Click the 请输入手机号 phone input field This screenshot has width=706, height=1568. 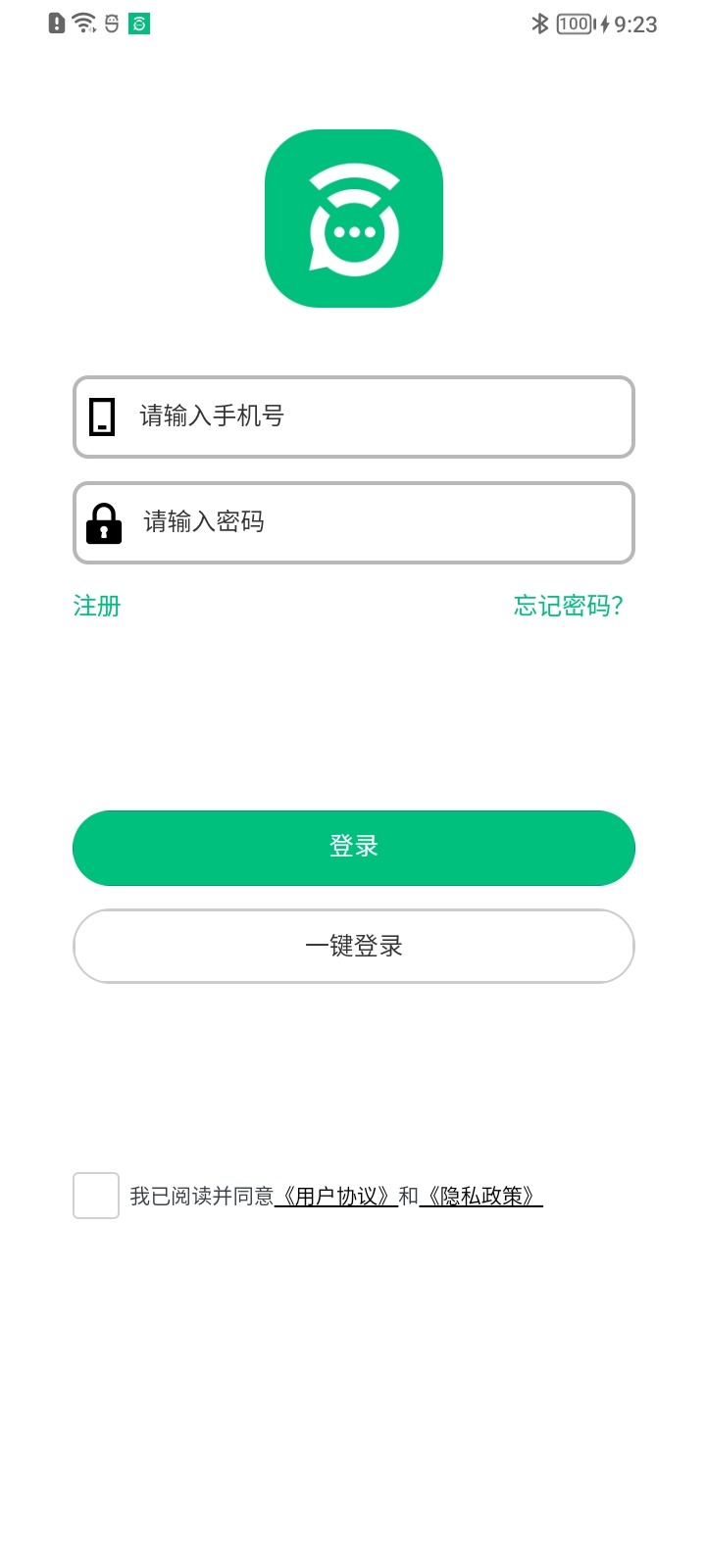point(353,416)
